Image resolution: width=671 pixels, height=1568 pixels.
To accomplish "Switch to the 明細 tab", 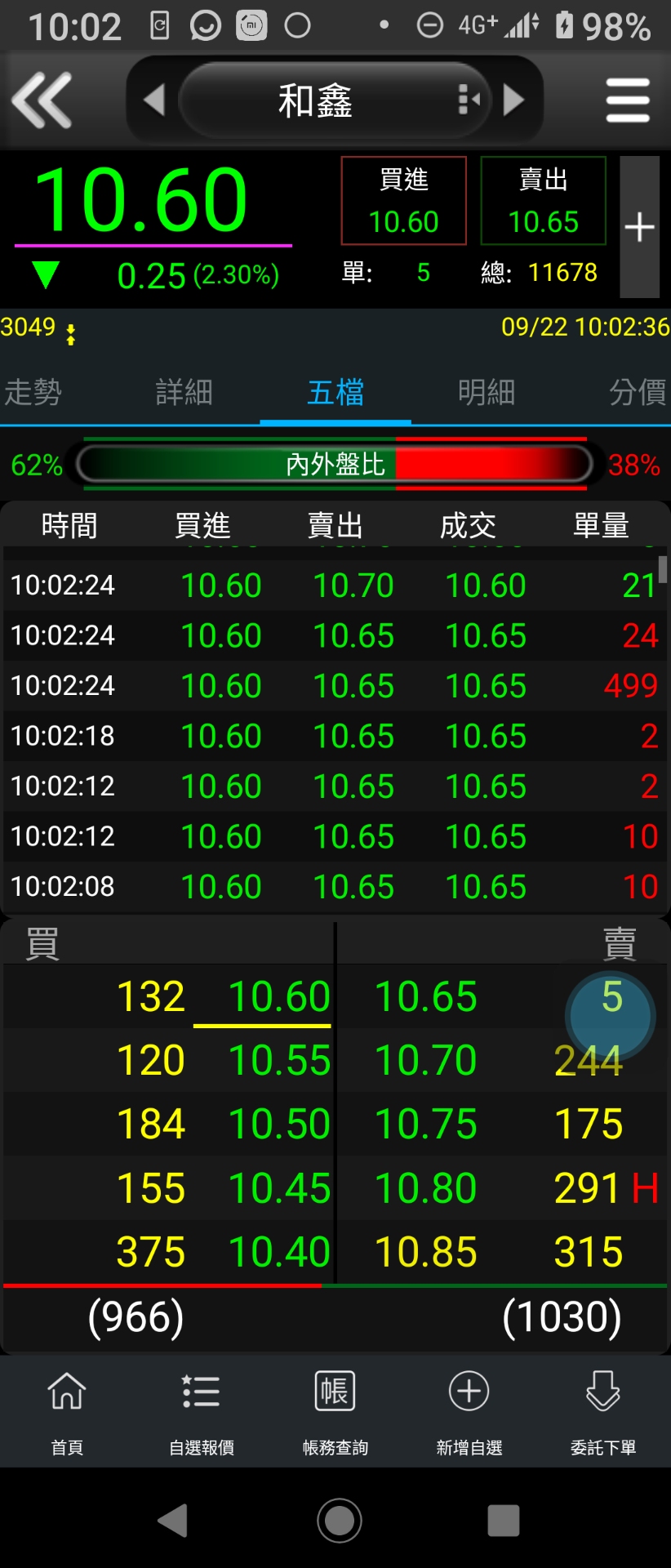I will coord(487,393).
